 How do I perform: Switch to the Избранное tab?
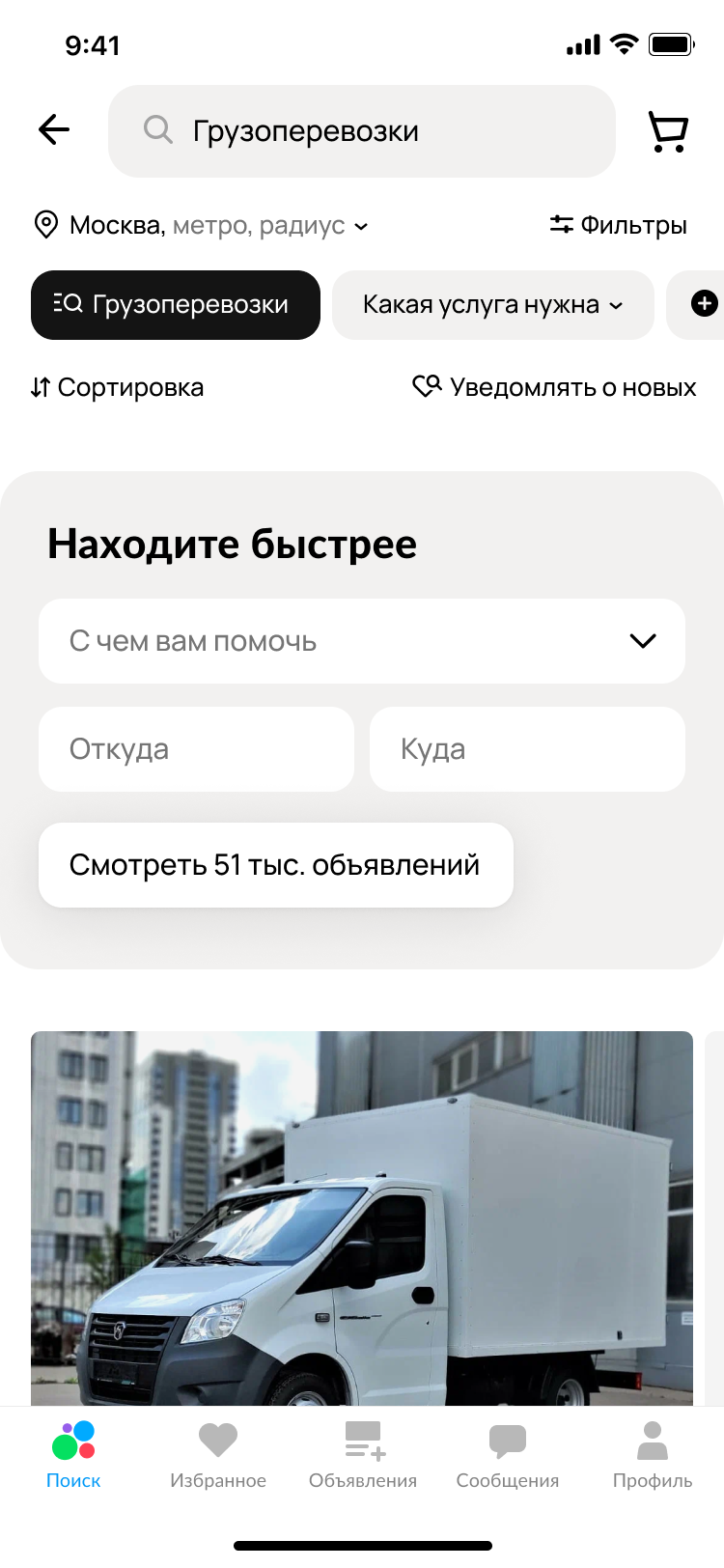point(218,1455)
